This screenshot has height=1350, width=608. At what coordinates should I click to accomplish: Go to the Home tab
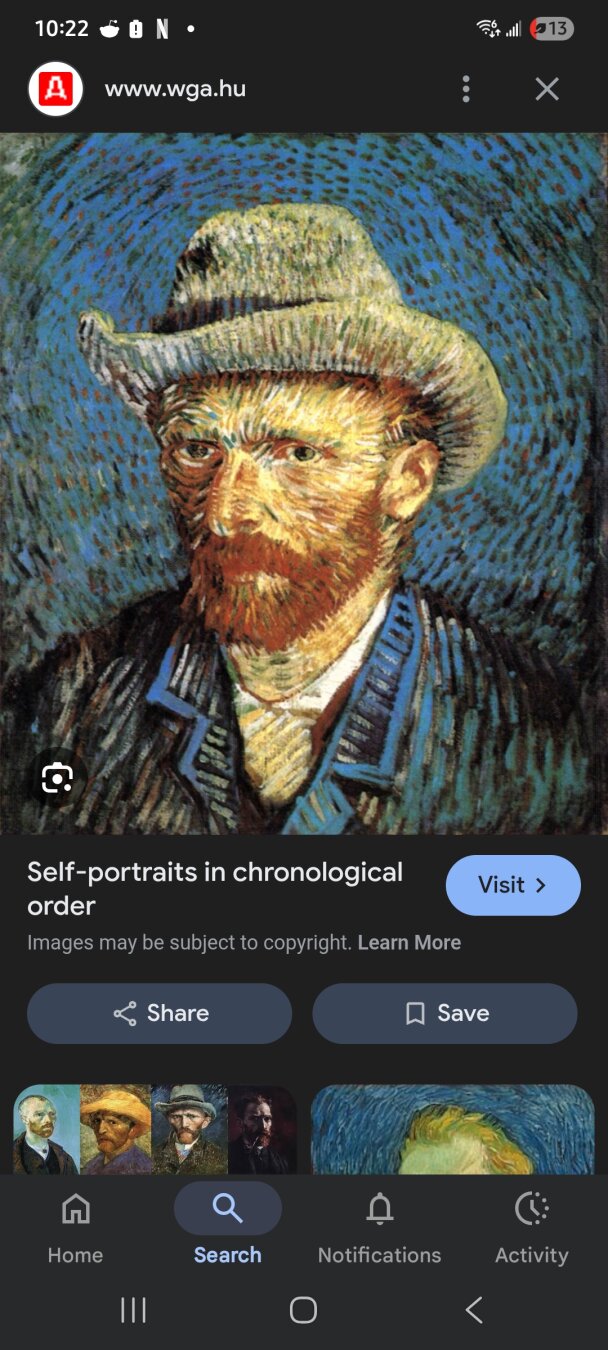coord(75,1226)
